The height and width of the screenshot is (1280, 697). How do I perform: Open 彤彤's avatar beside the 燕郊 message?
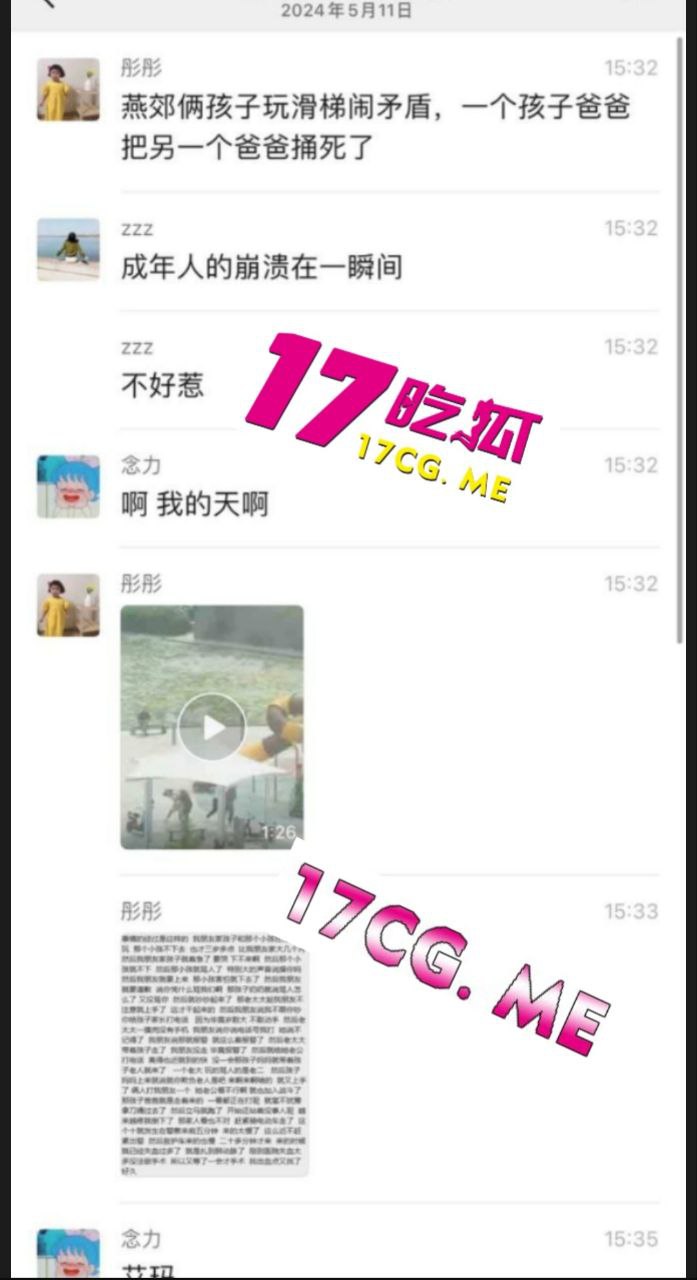click(x=68, y=89)
